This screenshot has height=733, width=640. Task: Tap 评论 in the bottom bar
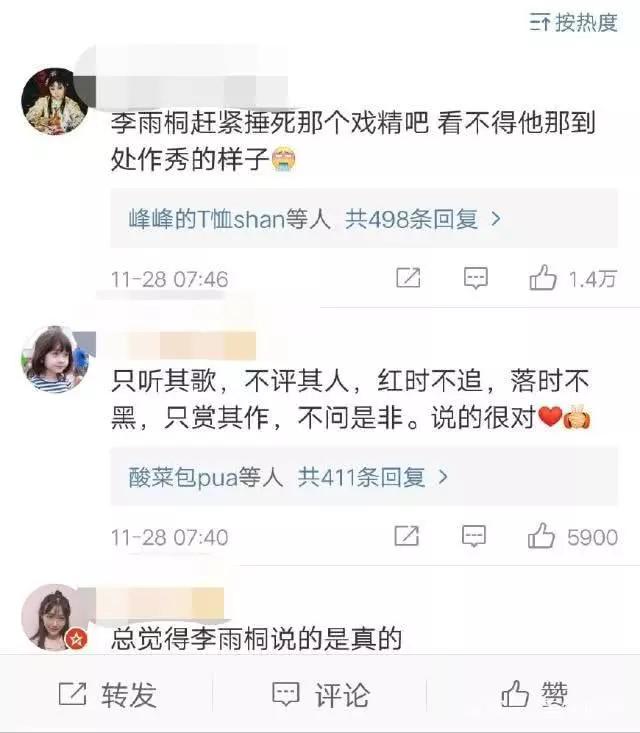click(321, 695)
